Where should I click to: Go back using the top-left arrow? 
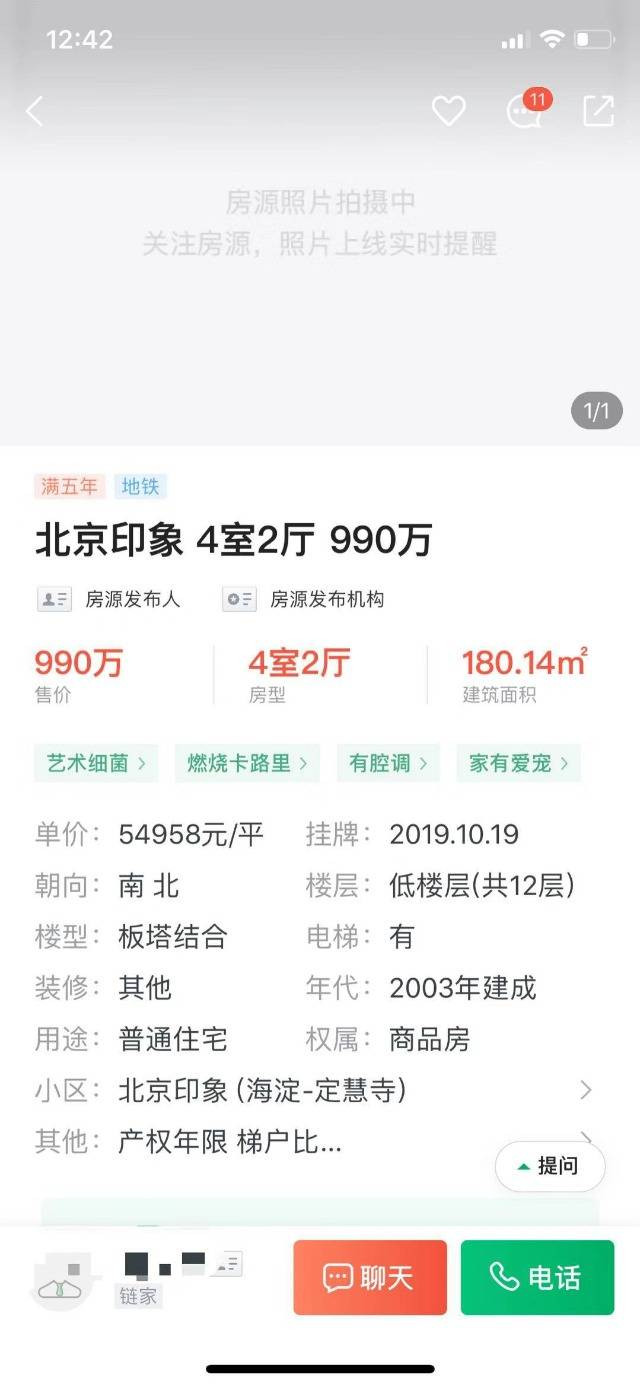35,111
